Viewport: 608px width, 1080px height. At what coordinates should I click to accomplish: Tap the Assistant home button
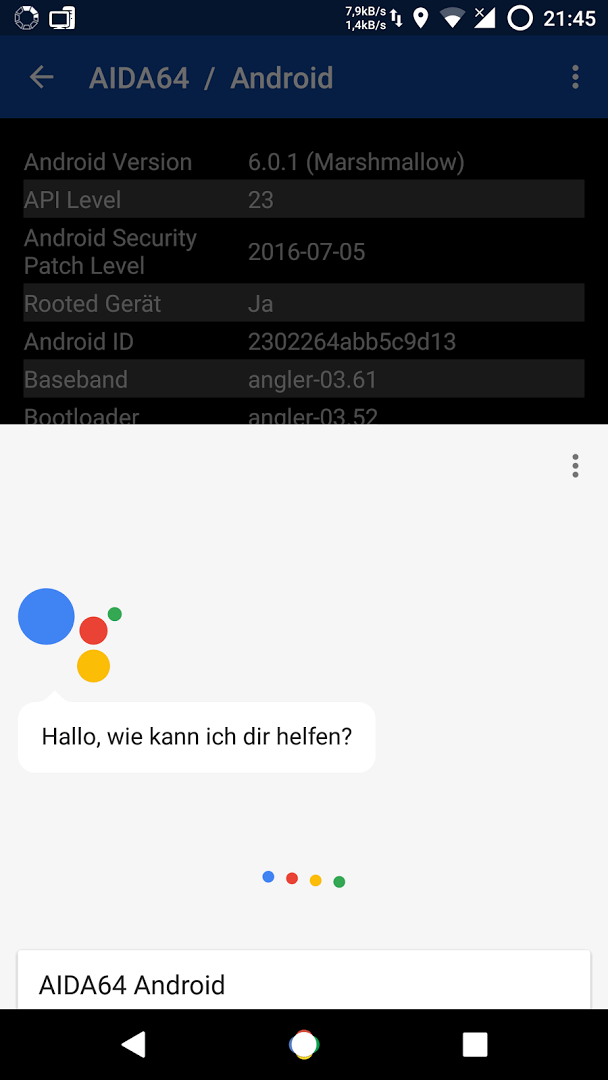click(x=304, y=1044)
